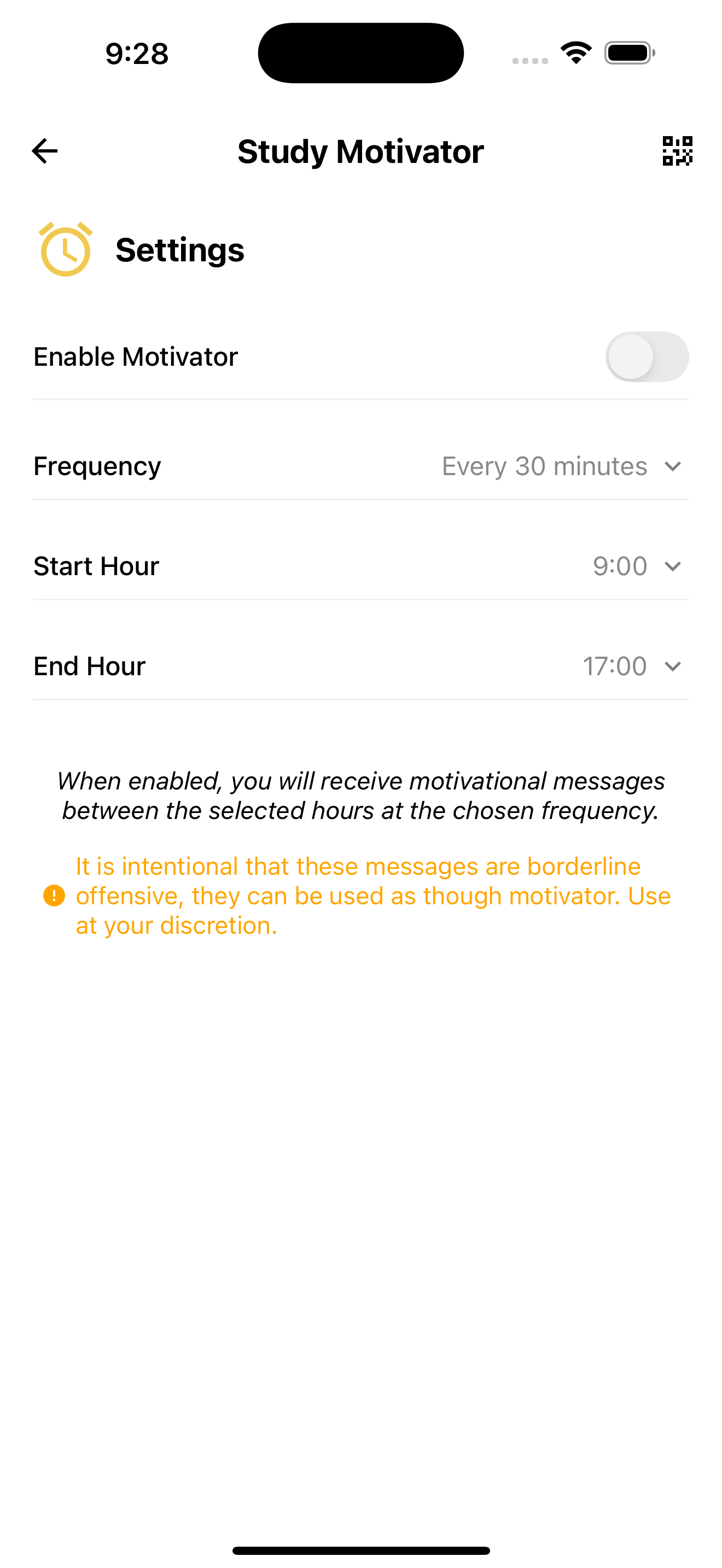This screenshot has height=1568, width=722.
Task: Change the Start Hour picker
Action: (x=360, y=566)
